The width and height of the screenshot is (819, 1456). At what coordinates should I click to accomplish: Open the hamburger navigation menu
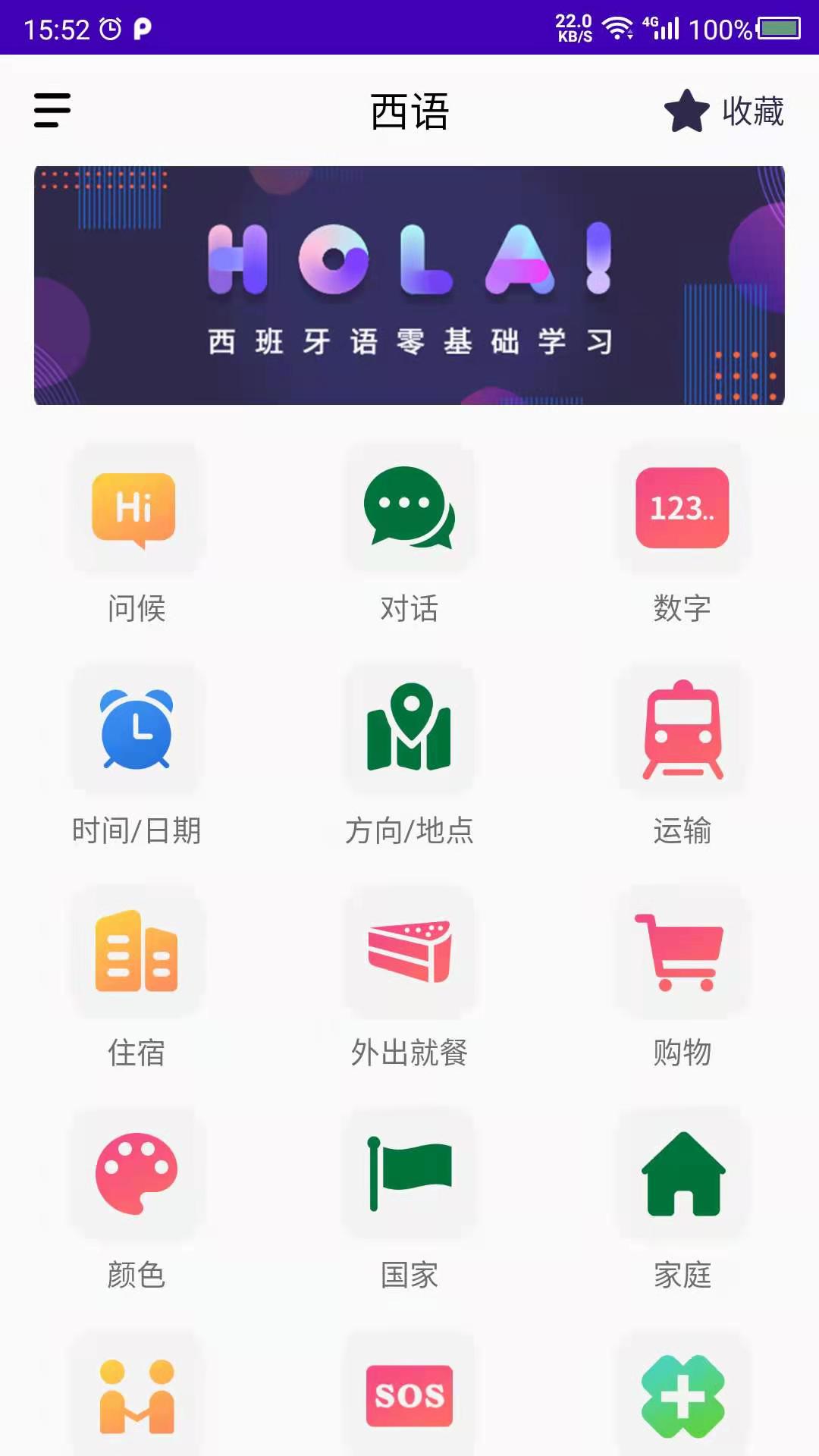[51, 110]
